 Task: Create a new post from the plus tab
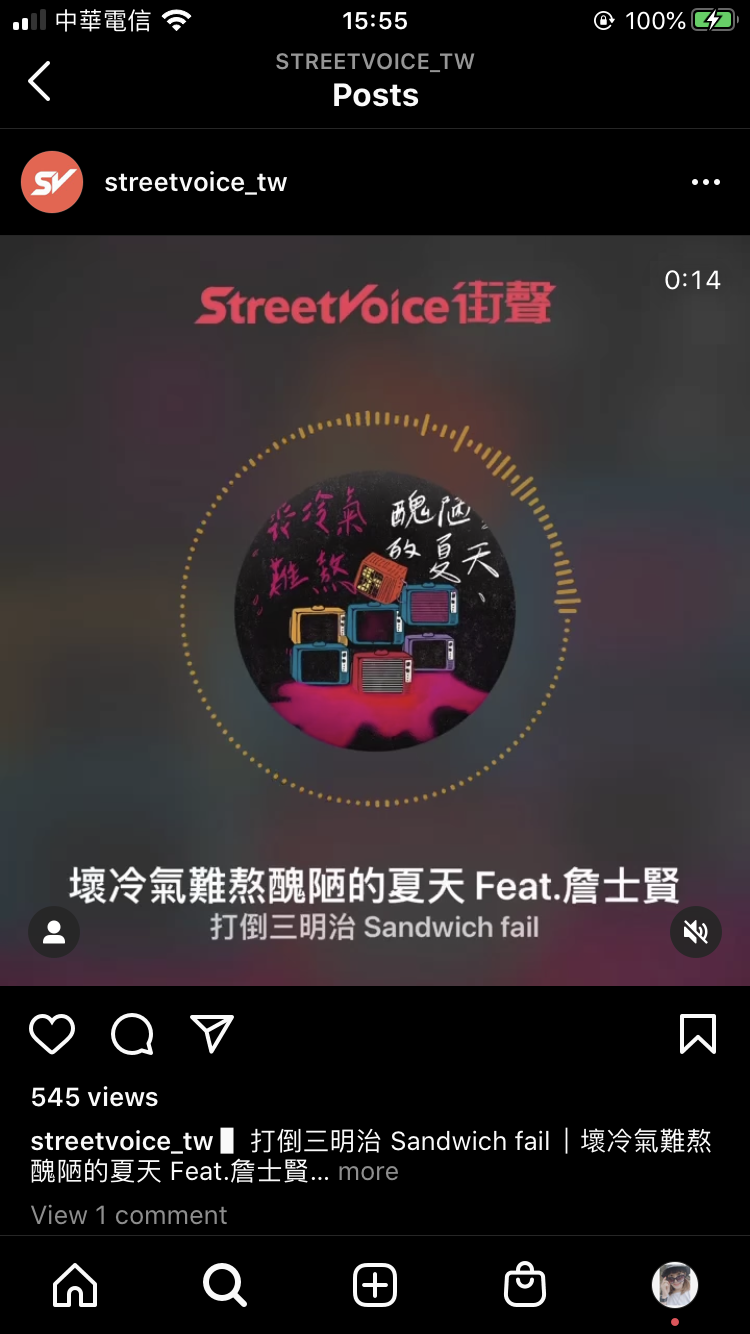click(375, 1285)
